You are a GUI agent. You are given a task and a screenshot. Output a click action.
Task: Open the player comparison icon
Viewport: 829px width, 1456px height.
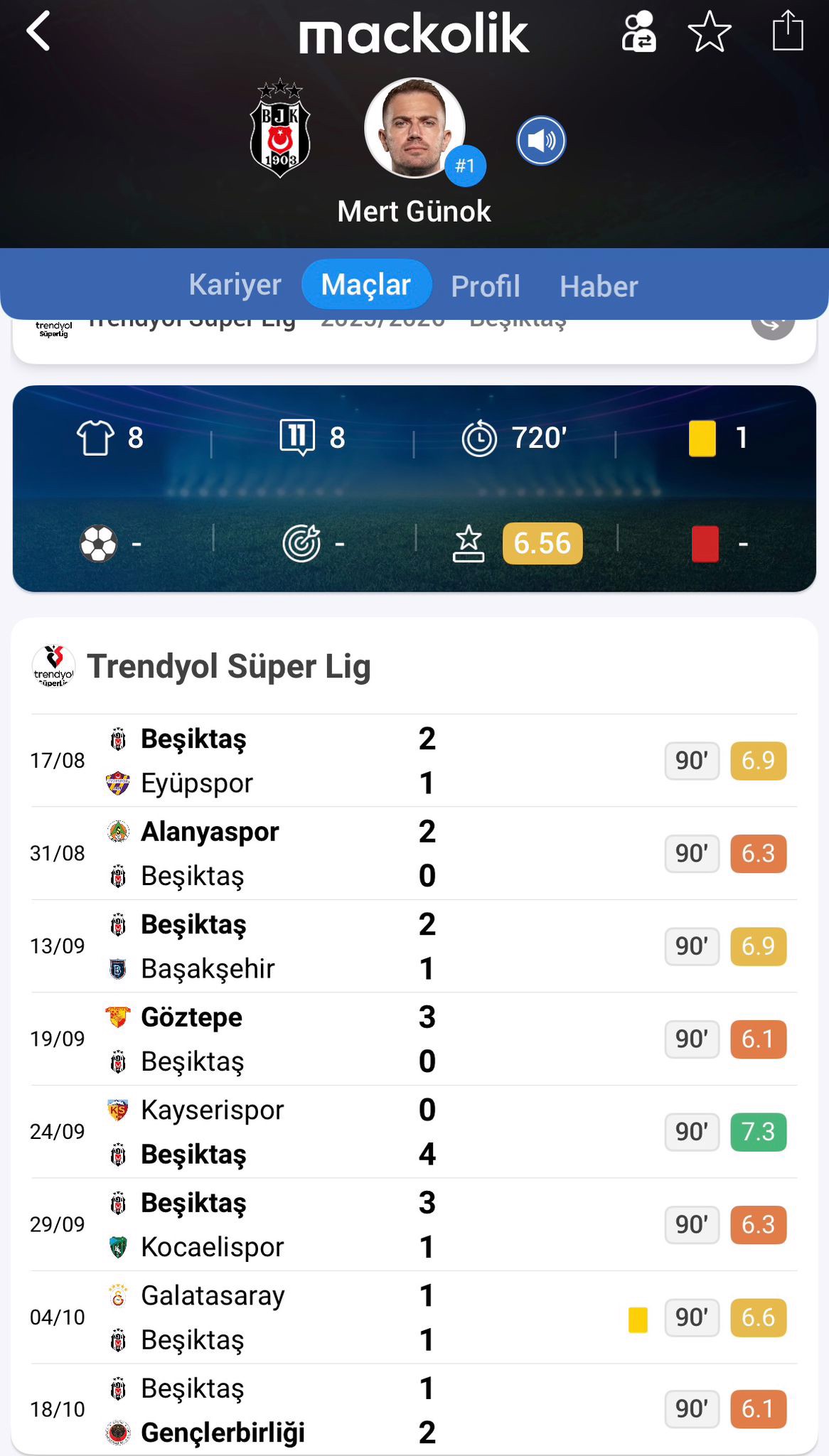[x=638, y=32]
